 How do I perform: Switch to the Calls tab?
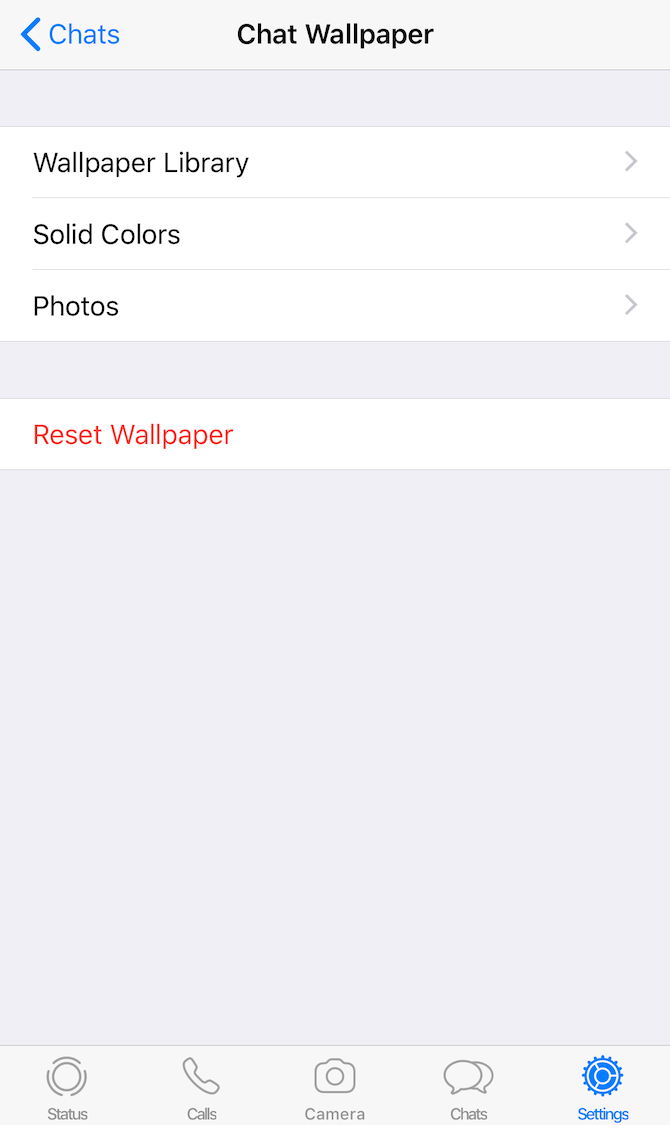click(202, 1088)
